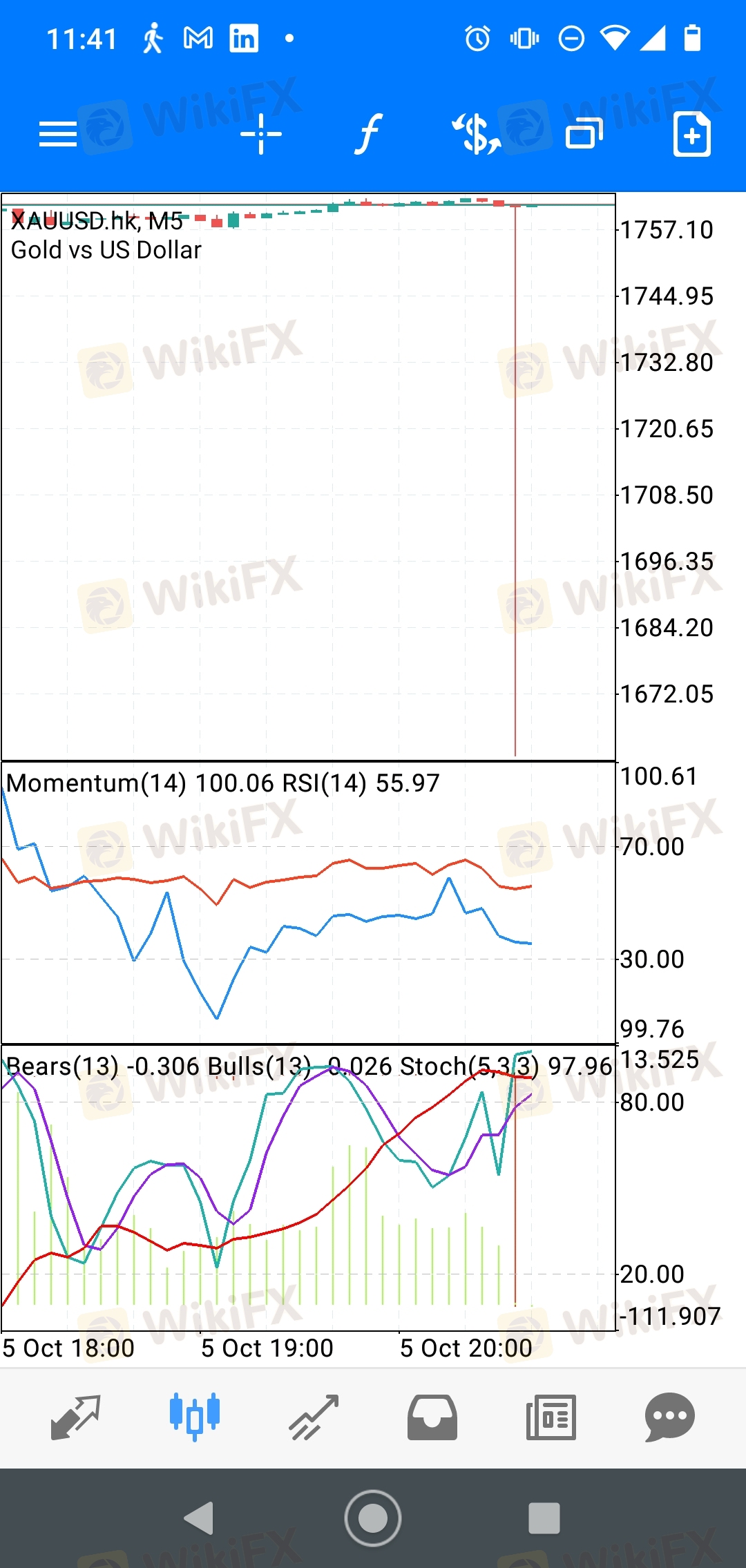Screen dimensions: 746x1568
Task: Go to the News tab
Action: pyautogui.click(x=551, y=1417)
